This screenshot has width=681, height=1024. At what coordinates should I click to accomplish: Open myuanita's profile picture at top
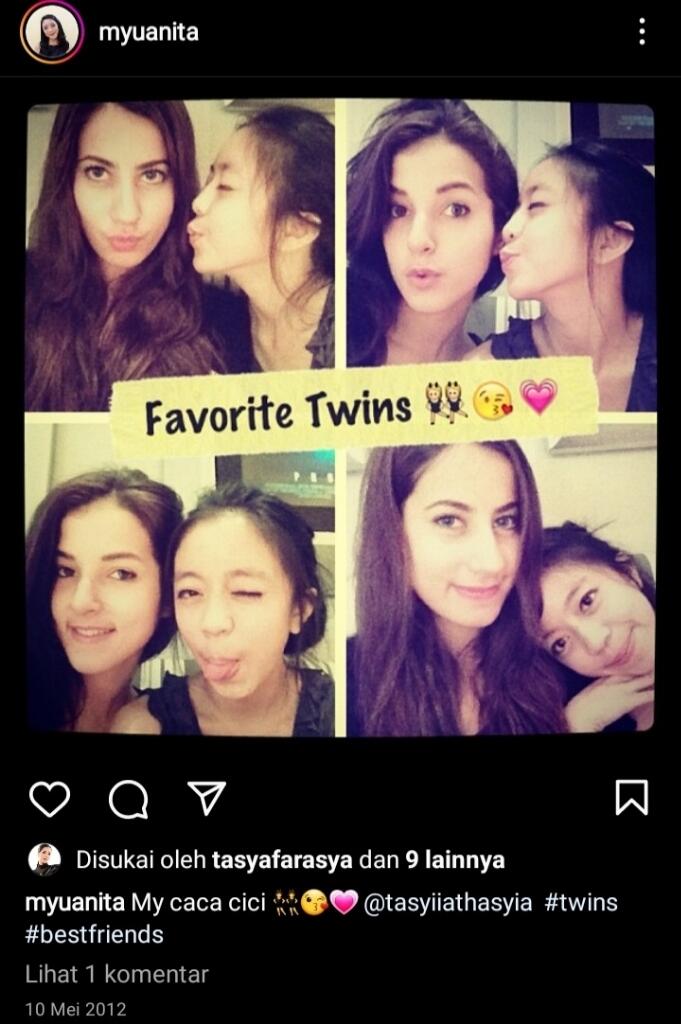click(x=50, y=33)
